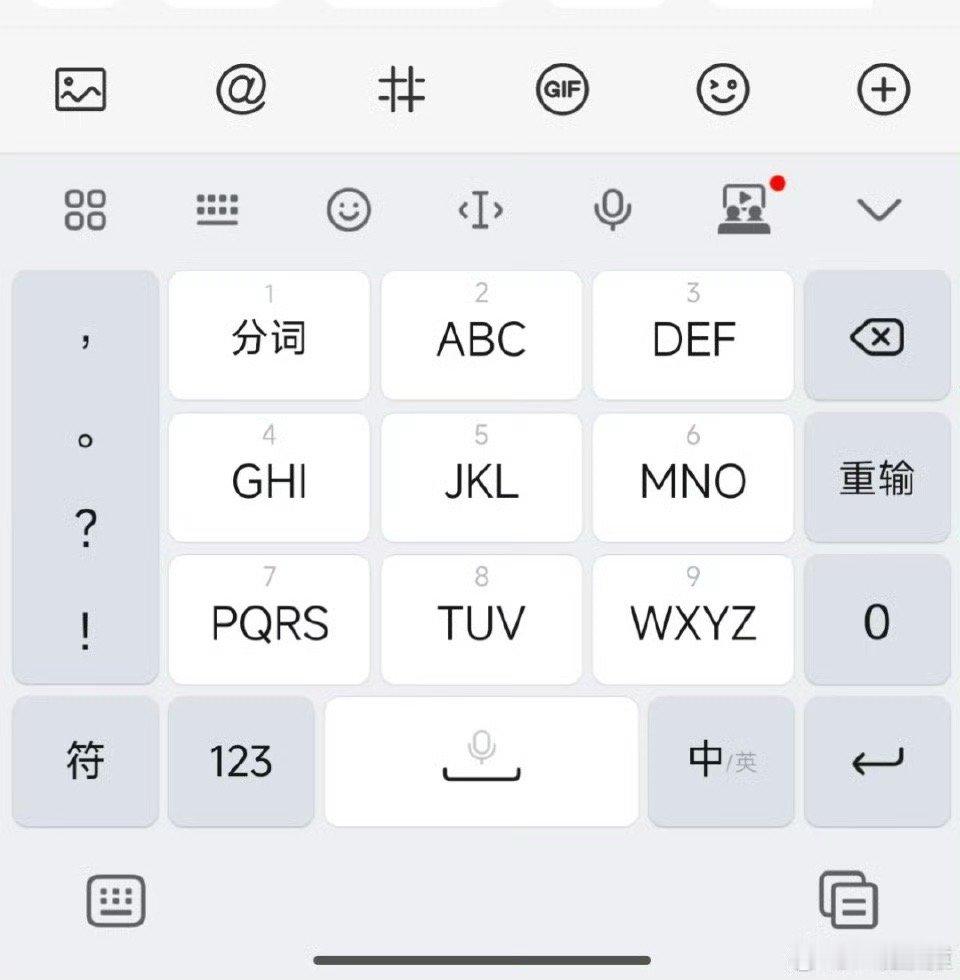
Task: Collapse keyboard with the down chevron
Action: pos(878,211)
